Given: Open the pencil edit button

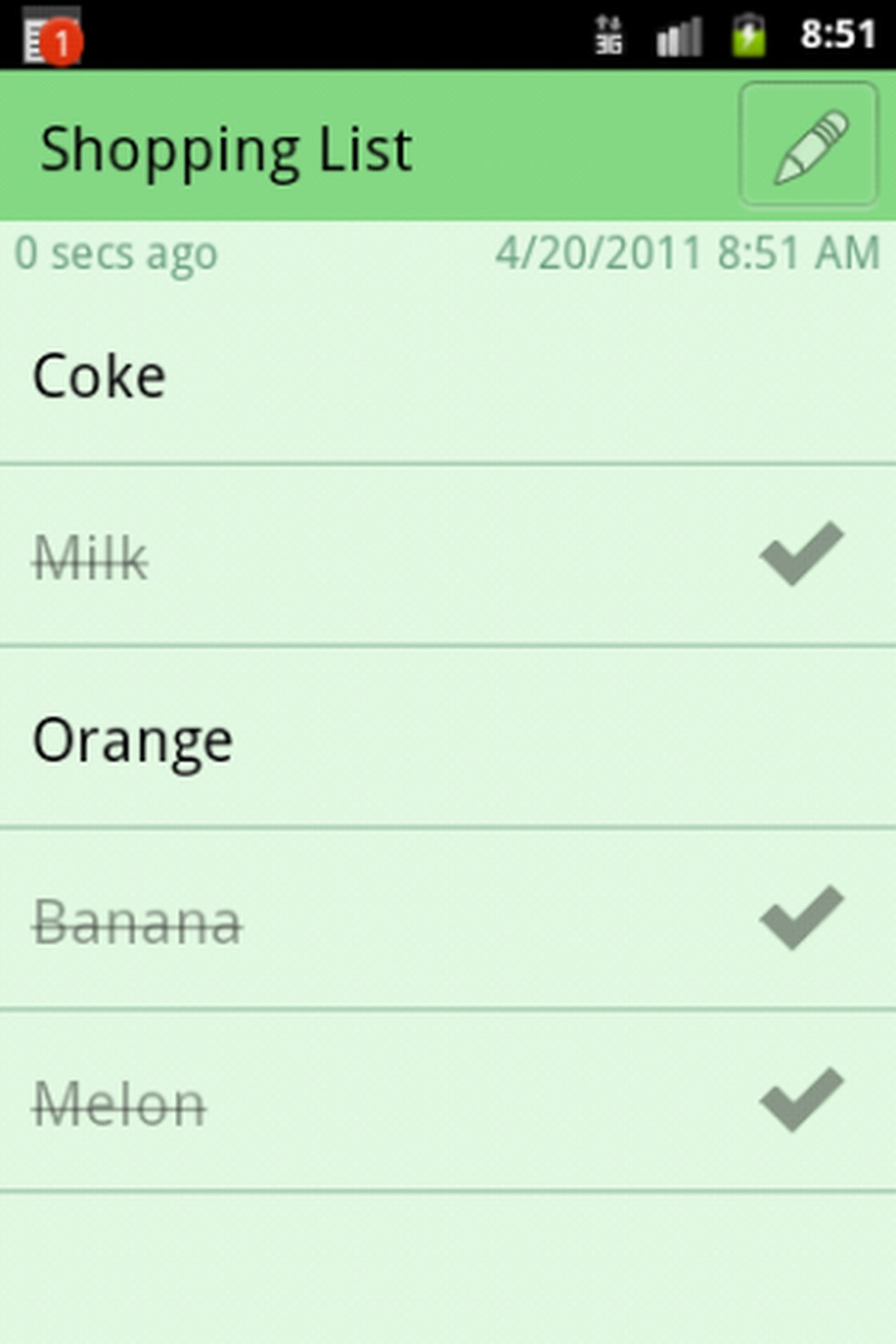Looking at the screenshot, I should pos(809,145).
